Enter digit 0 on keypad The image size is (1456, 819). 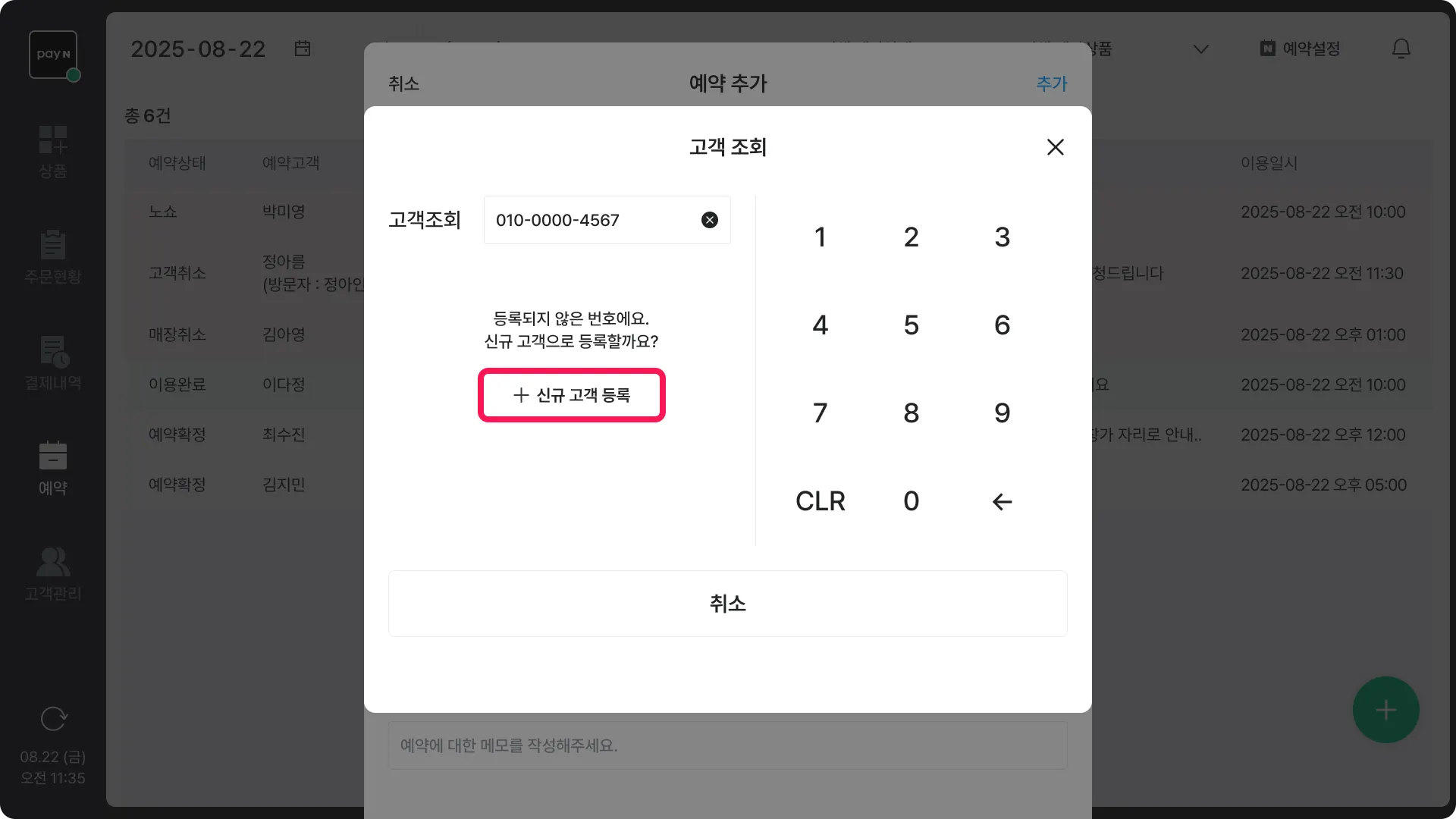pyautogui.click(x=911, y=501)
